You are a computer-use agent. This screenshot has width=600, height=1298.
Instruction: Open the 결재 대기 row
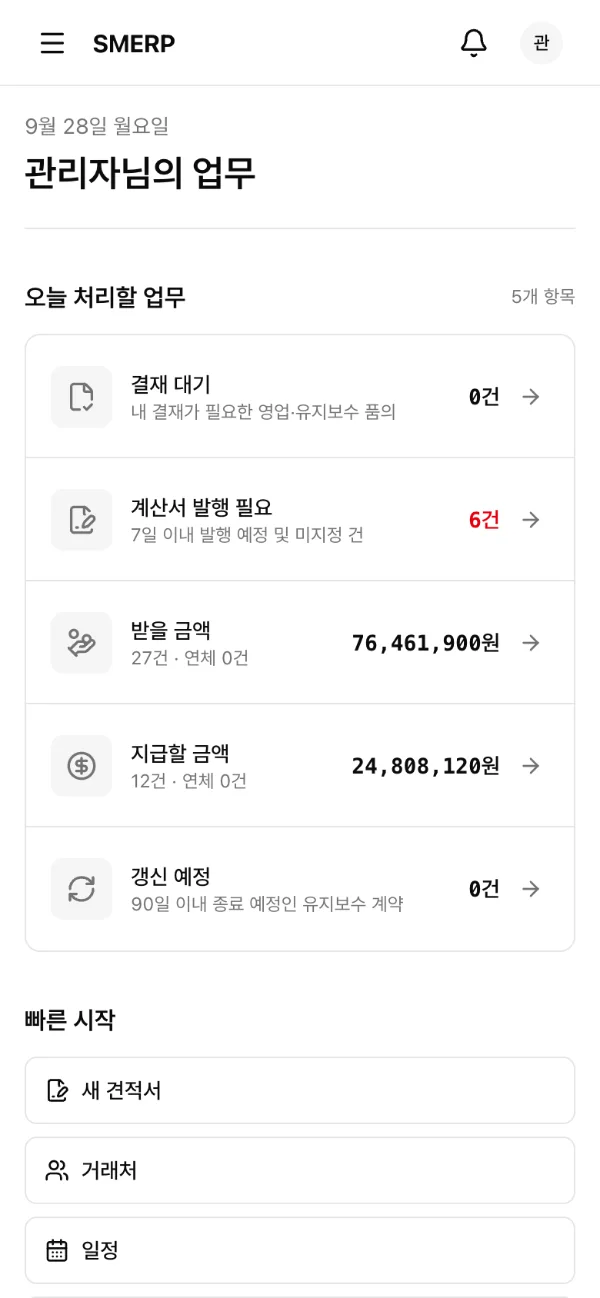pos(300,397)
